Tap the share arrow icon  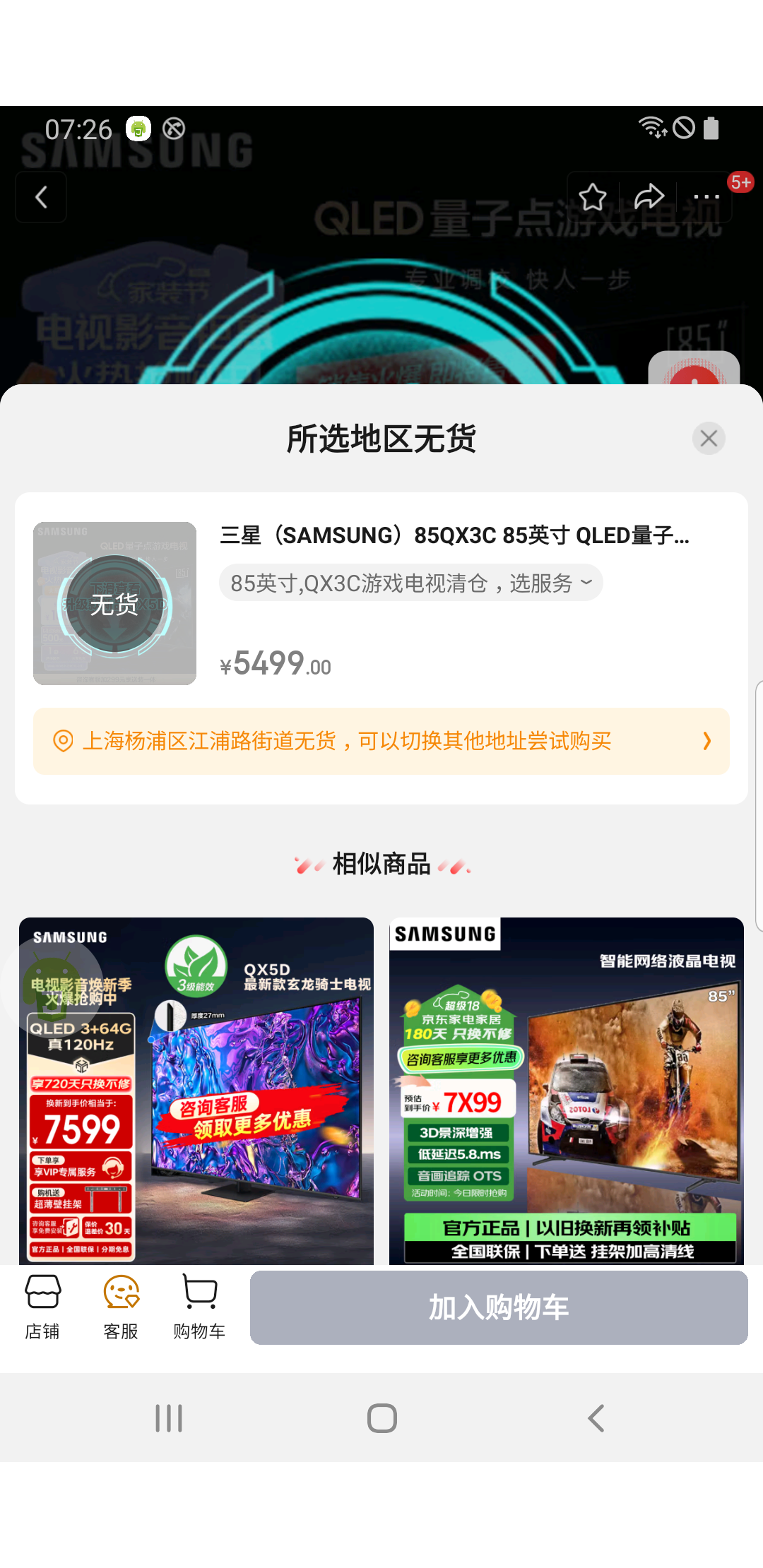pos(648,197)
